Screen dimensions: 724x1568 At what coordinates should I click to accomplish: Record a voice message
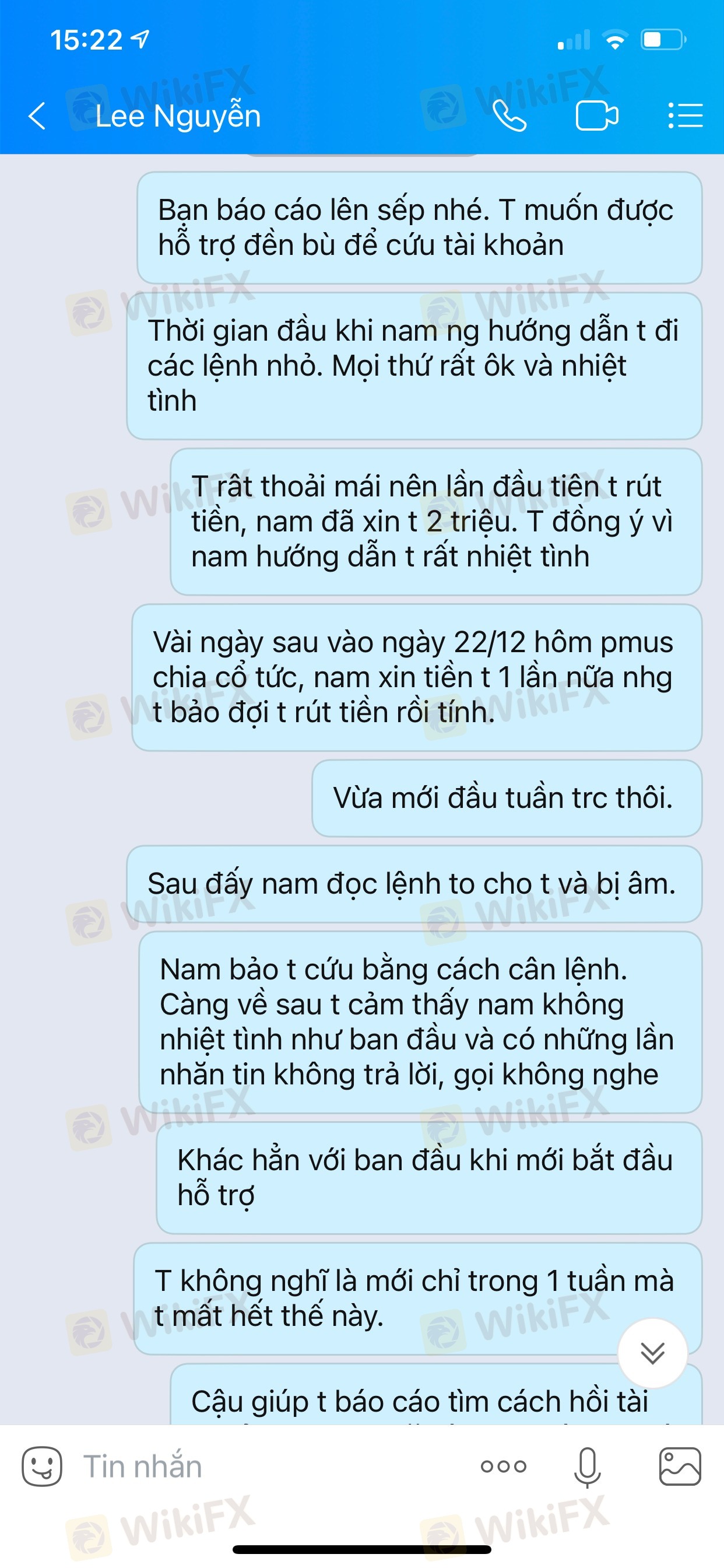click(x=587, y=1466)
